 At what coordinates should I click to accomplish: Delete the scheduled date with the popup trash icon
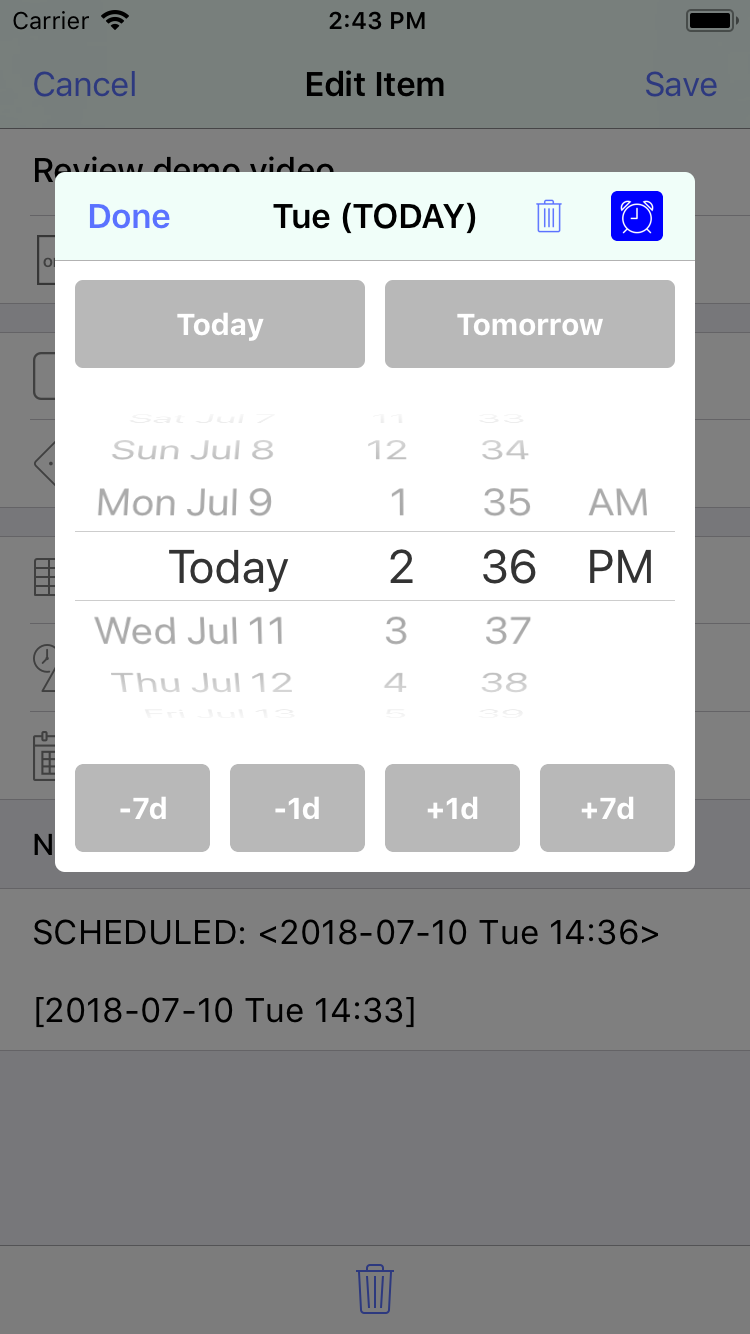(x=549, y=216)
